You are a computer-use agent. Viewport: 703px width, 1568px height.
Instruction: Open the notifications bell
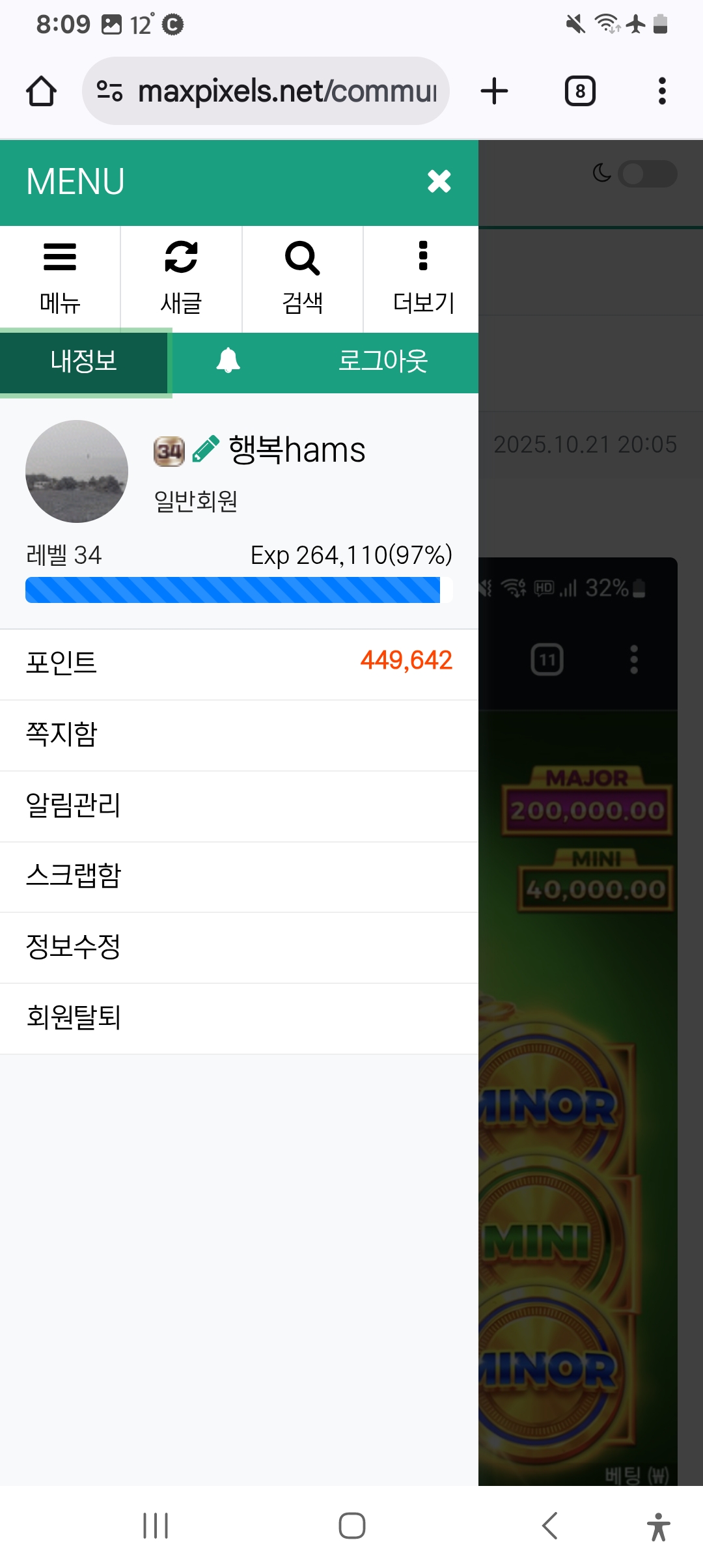point(228,361)
